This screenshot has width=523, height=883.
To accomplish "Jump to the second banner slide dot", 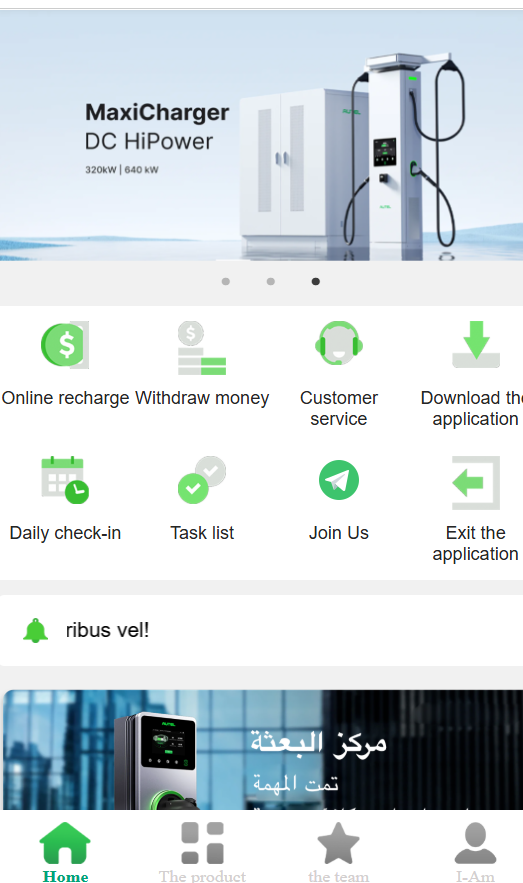I will point(271,282).
